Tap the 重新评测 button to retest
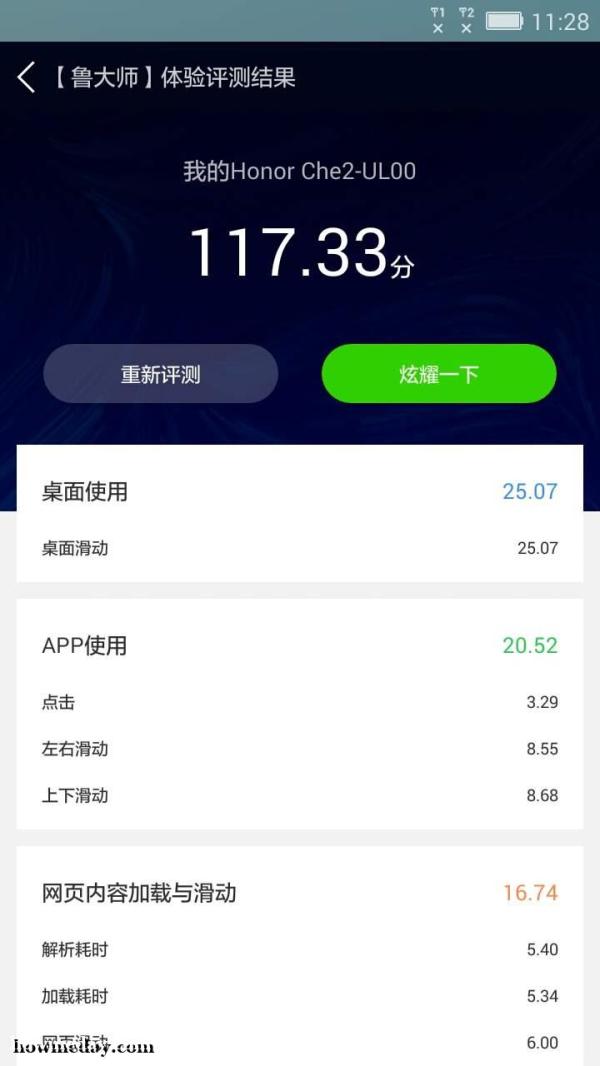The image size is (600, 1066). click(x=160, y=374)
